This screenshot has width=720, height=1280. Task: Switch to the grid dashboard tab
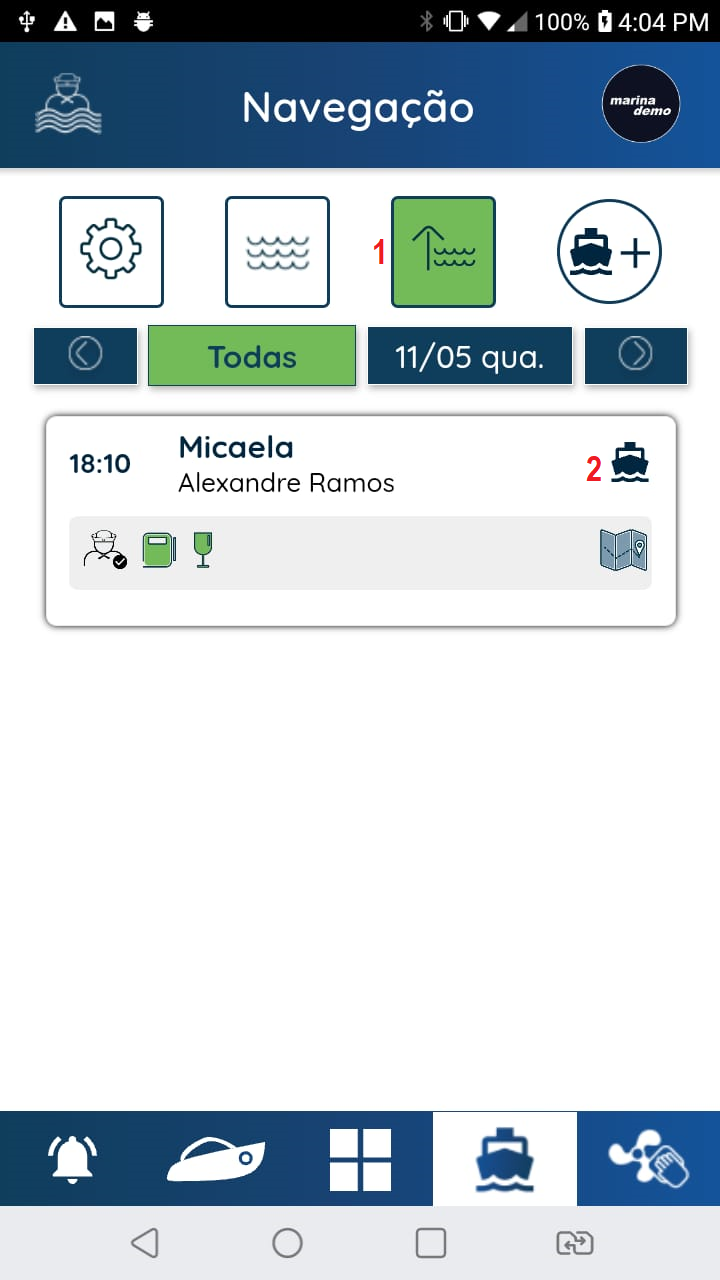pyautogui.click(x=360, y=1159)
